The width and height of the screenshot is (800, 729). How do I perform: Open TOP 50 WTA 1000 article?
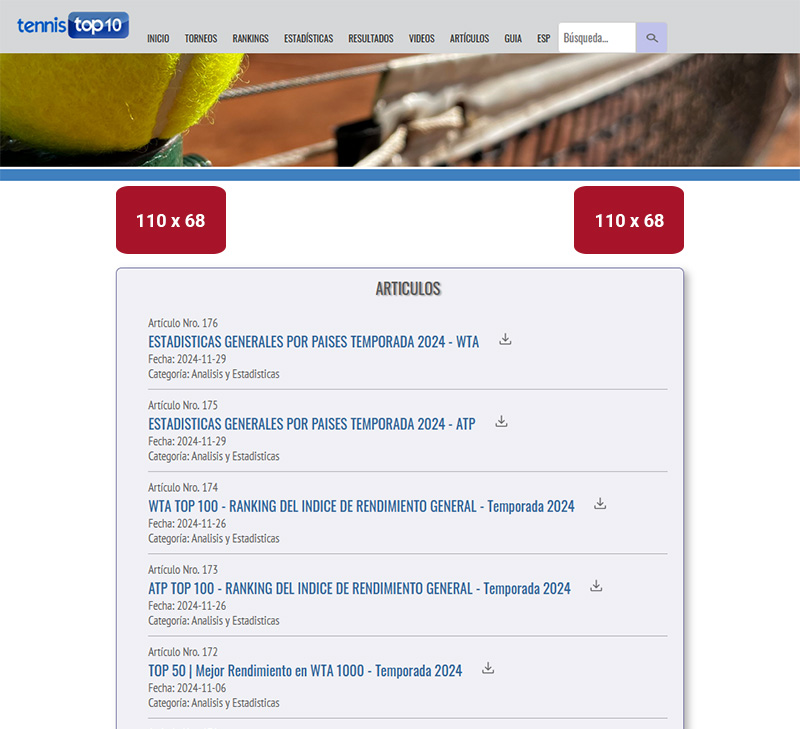[x=305, y=671]
